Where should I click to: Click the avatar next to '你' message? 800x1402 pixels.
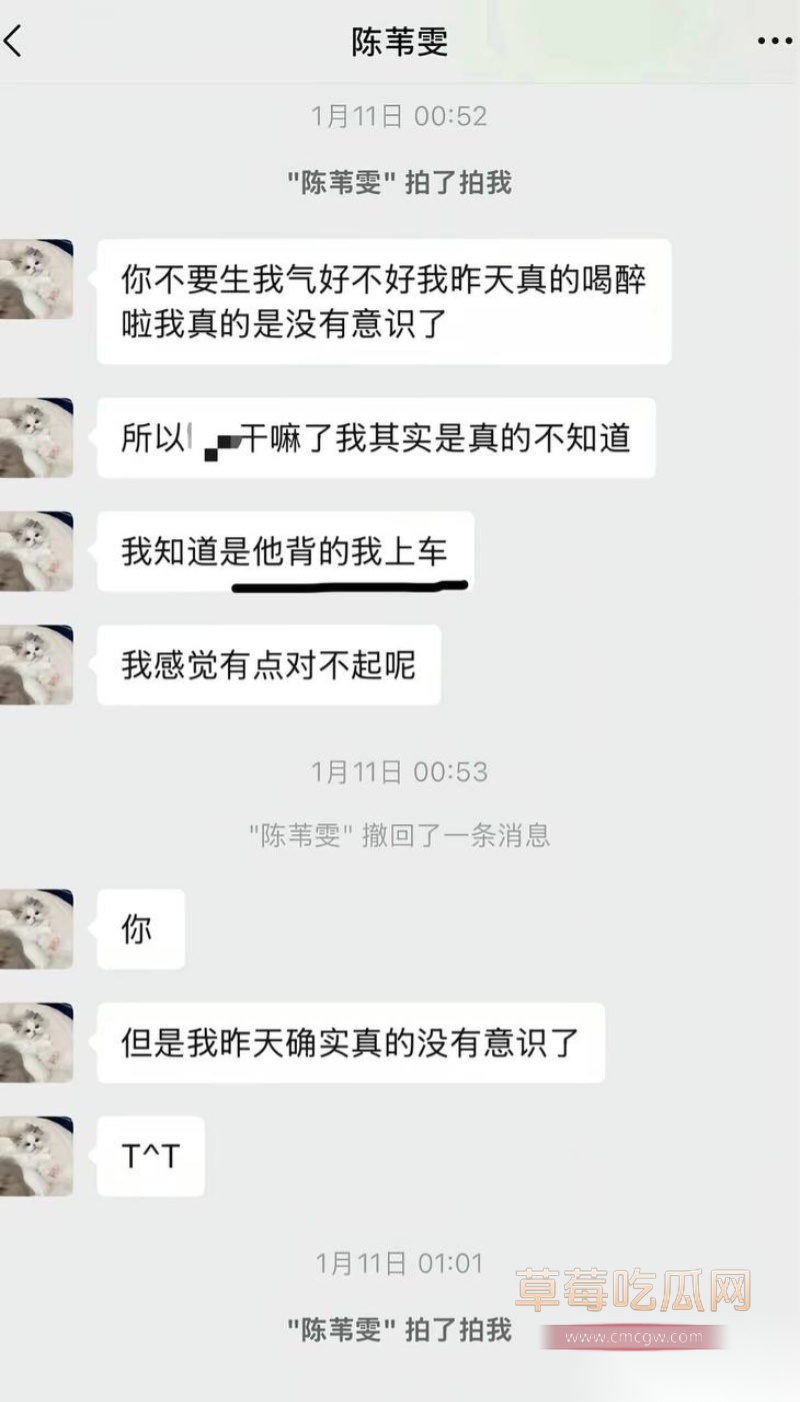coord(37,930)
